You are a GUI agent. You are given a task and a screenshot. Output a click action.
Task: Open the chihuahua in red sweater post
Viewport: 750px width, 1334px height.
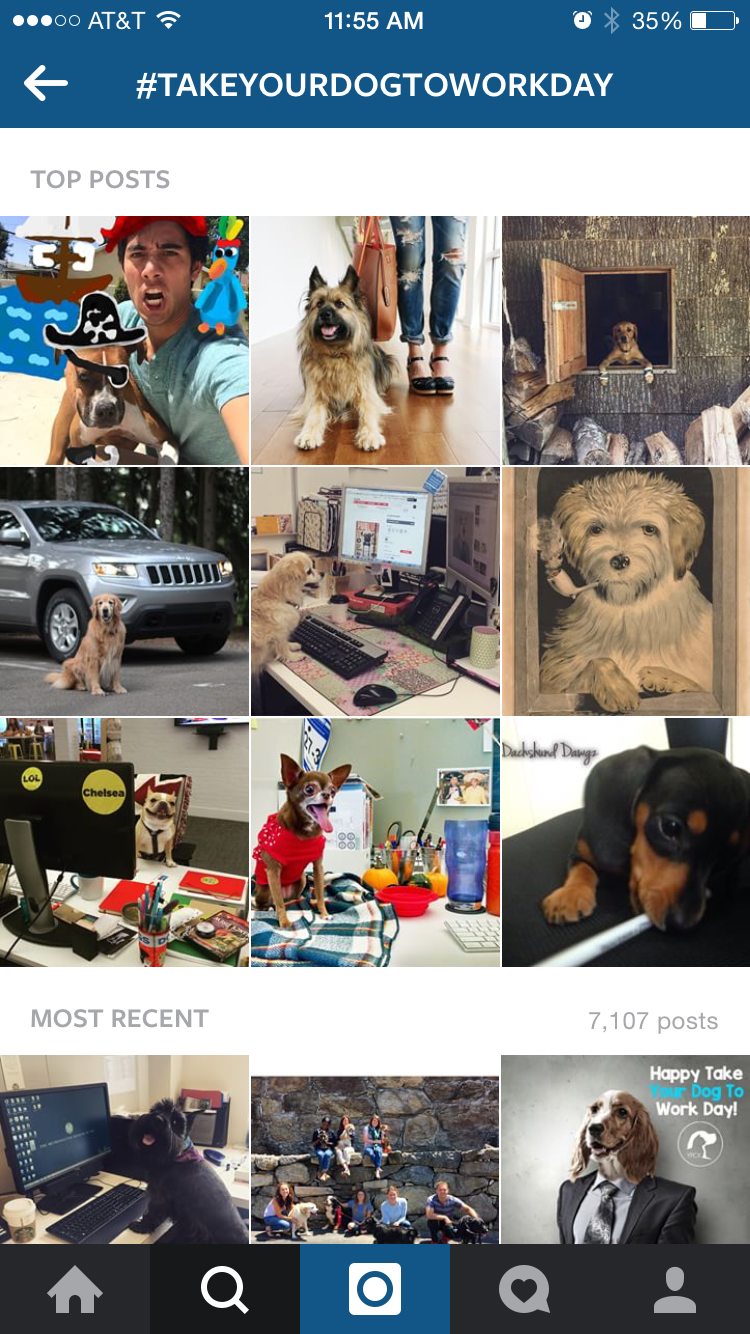375,842
